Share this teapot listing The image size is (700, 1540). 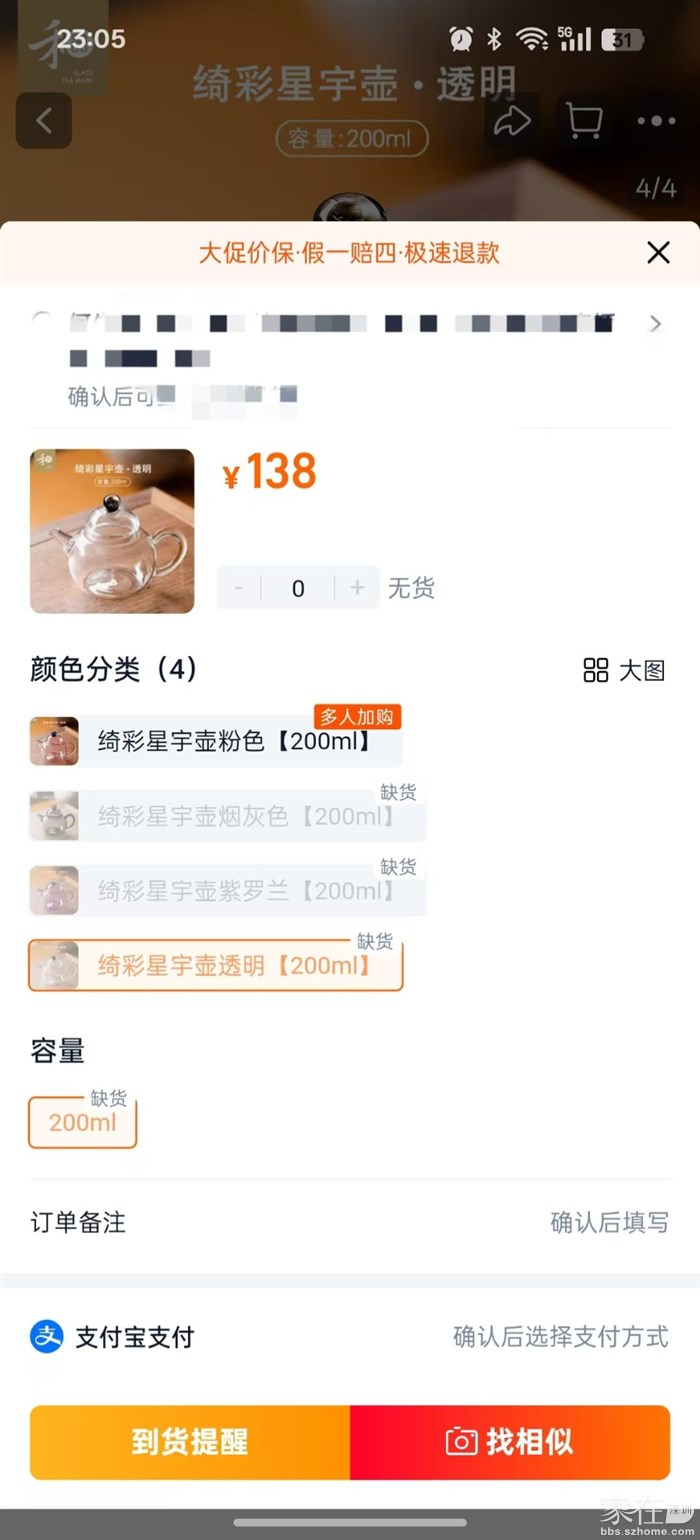[512, 122]
